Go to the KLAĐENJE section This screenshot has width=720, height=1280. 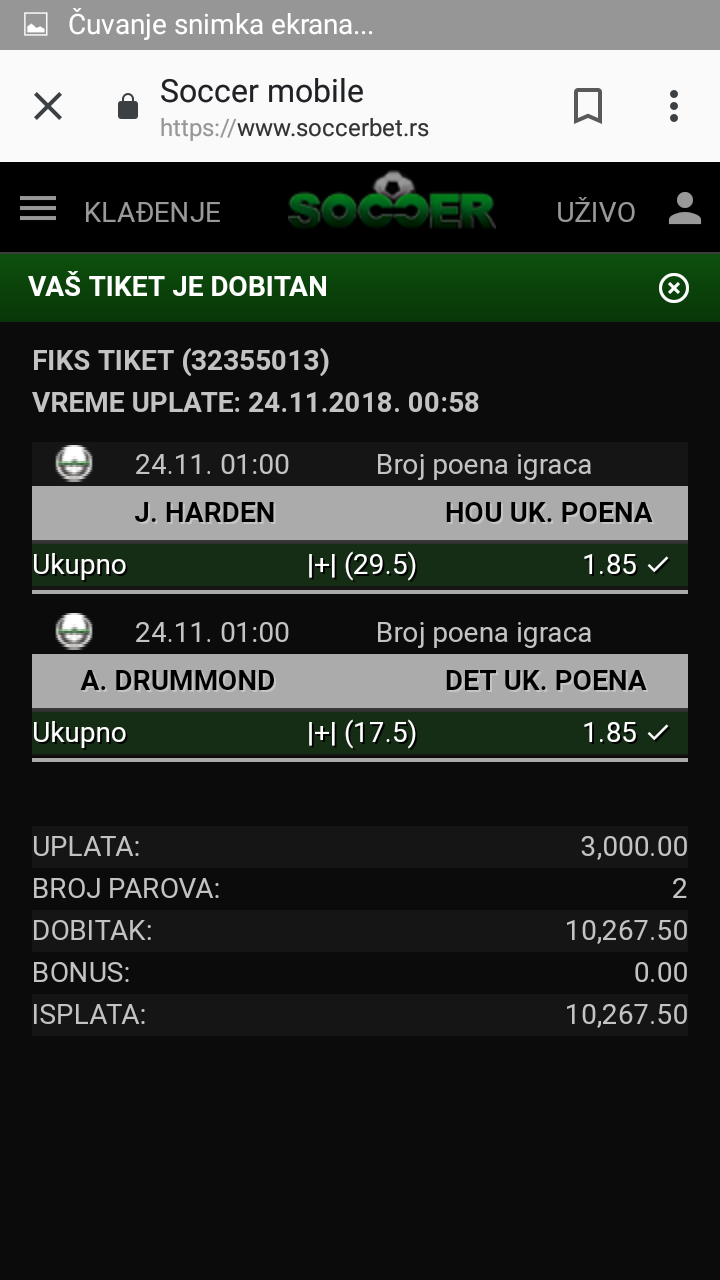[x=152, y=212]
